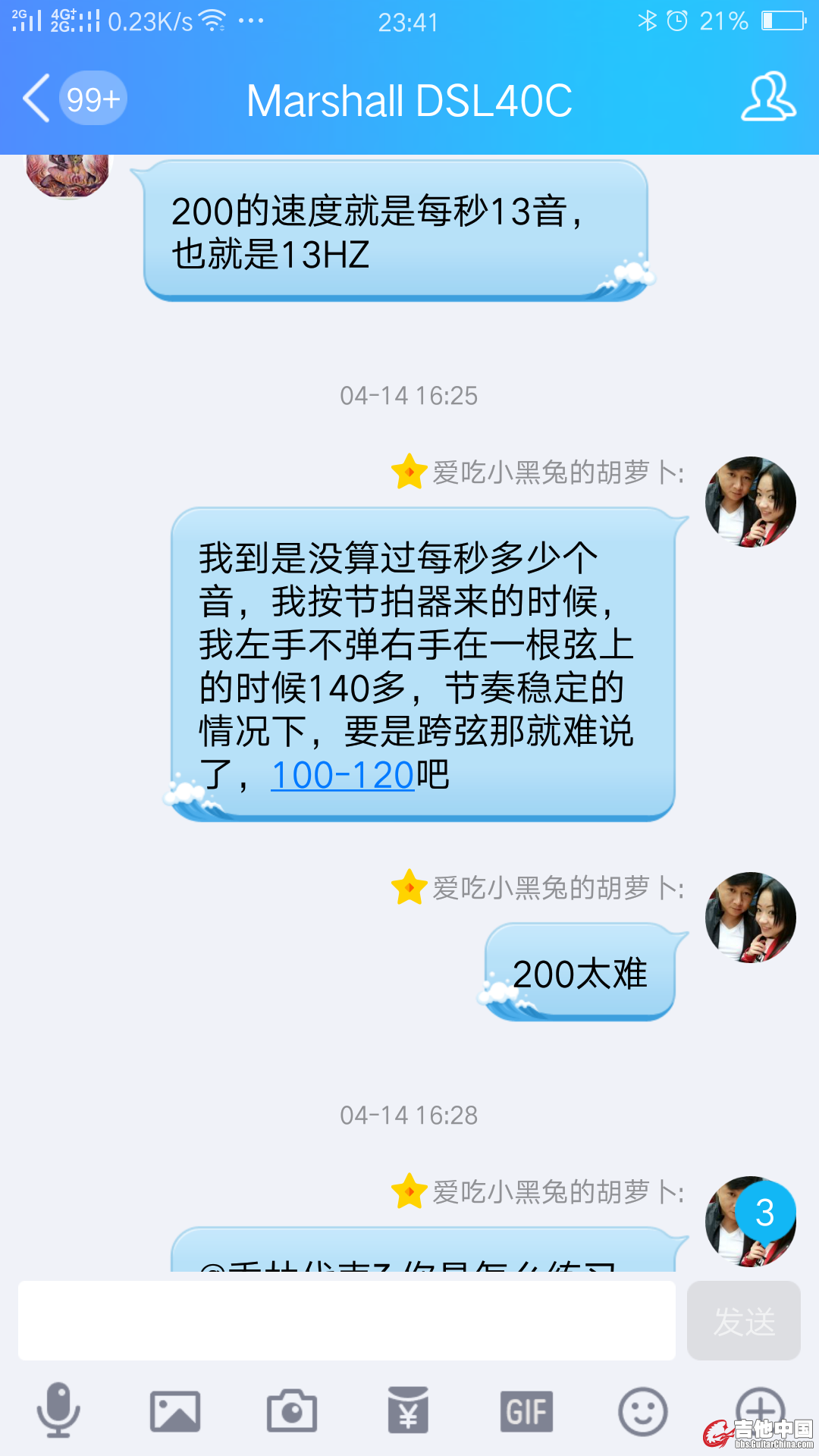Screen dimensions: 819x1456
Task: Focus the message text input box
Action: (347, 1320)
